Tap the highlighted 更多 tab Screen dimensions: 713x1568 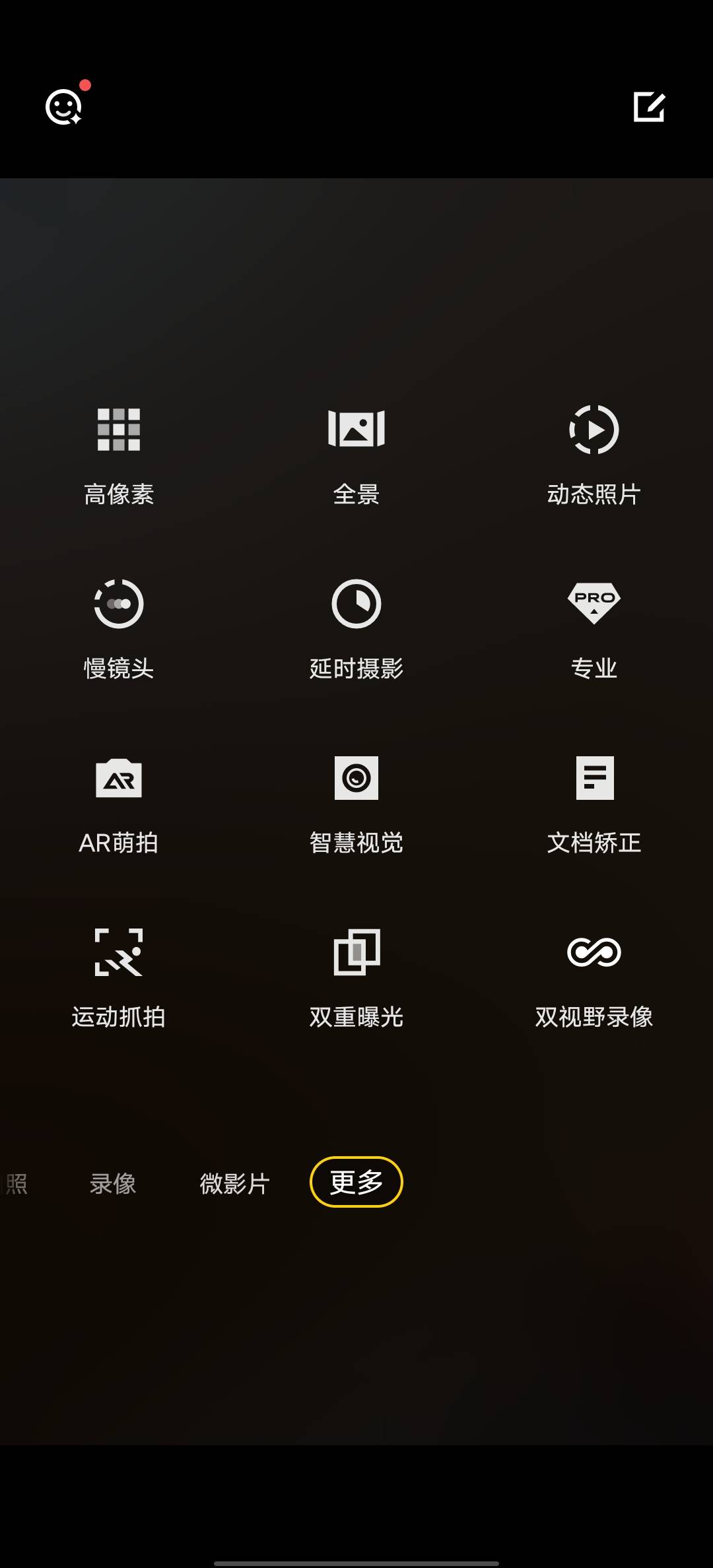point(356,1182)
